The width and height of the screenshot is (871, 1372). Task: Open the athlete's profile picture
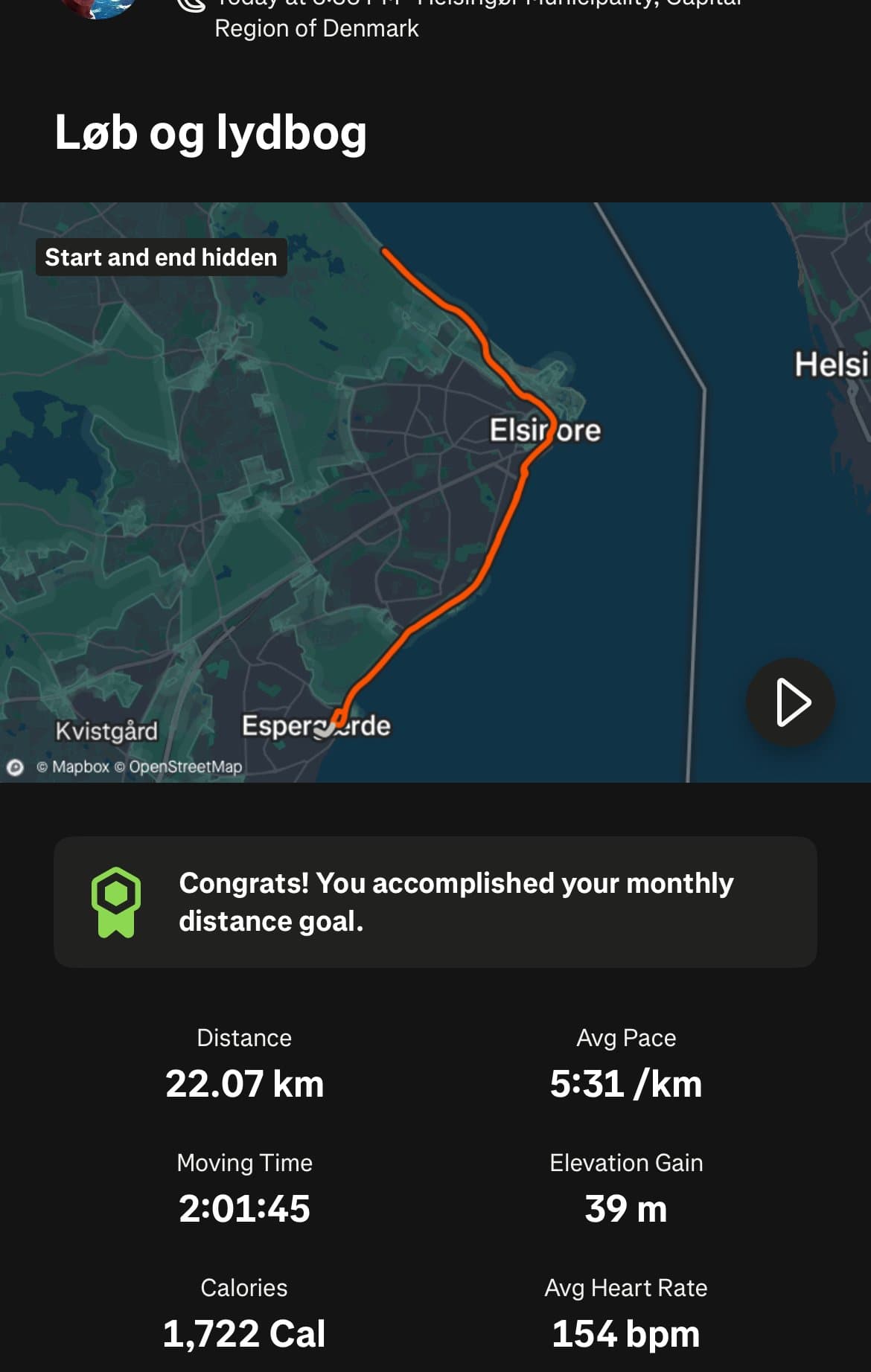click(x=100, y=6)
